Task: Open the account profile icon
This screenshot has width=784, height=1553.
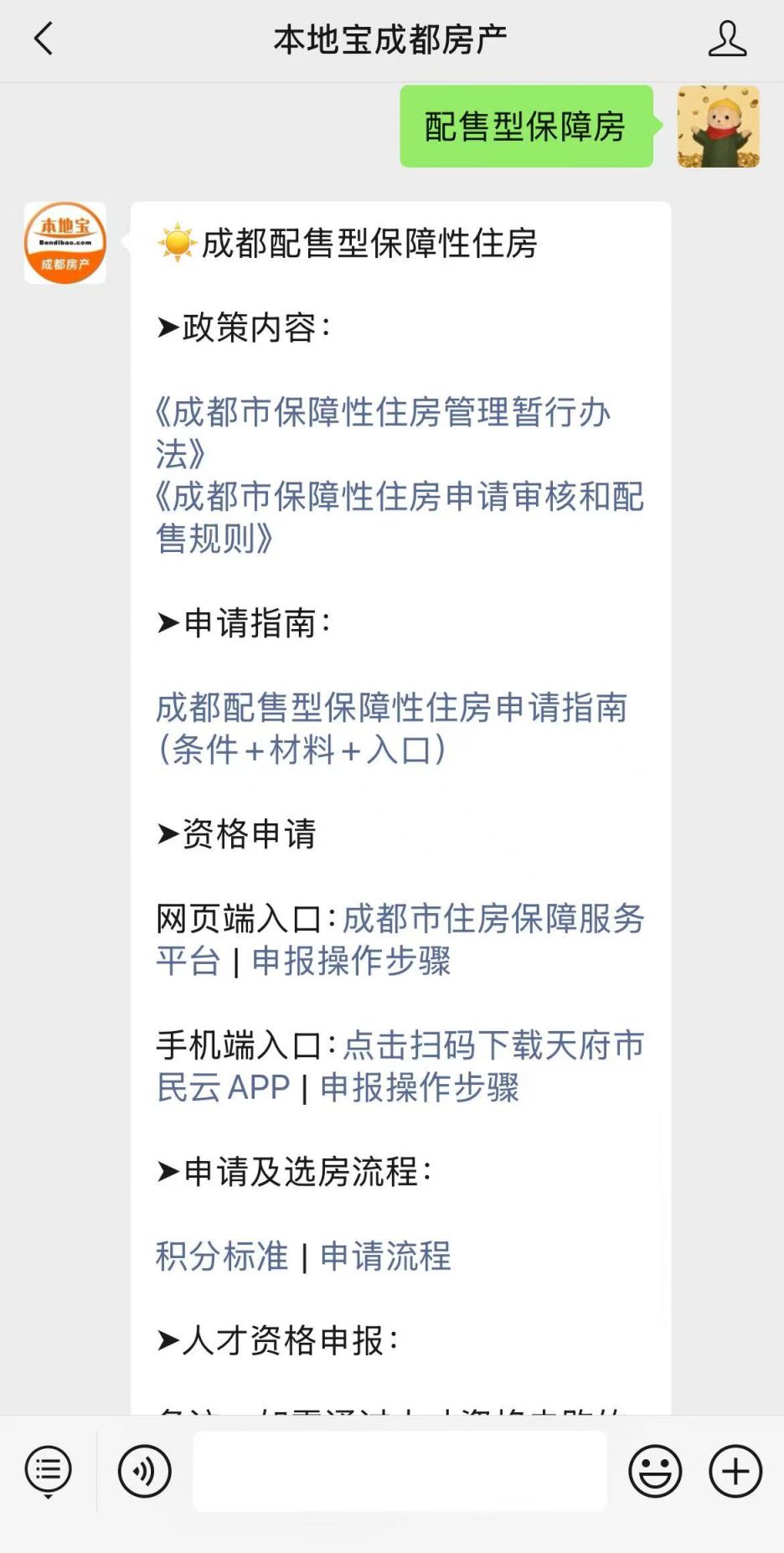Action: tap(726, 39)
